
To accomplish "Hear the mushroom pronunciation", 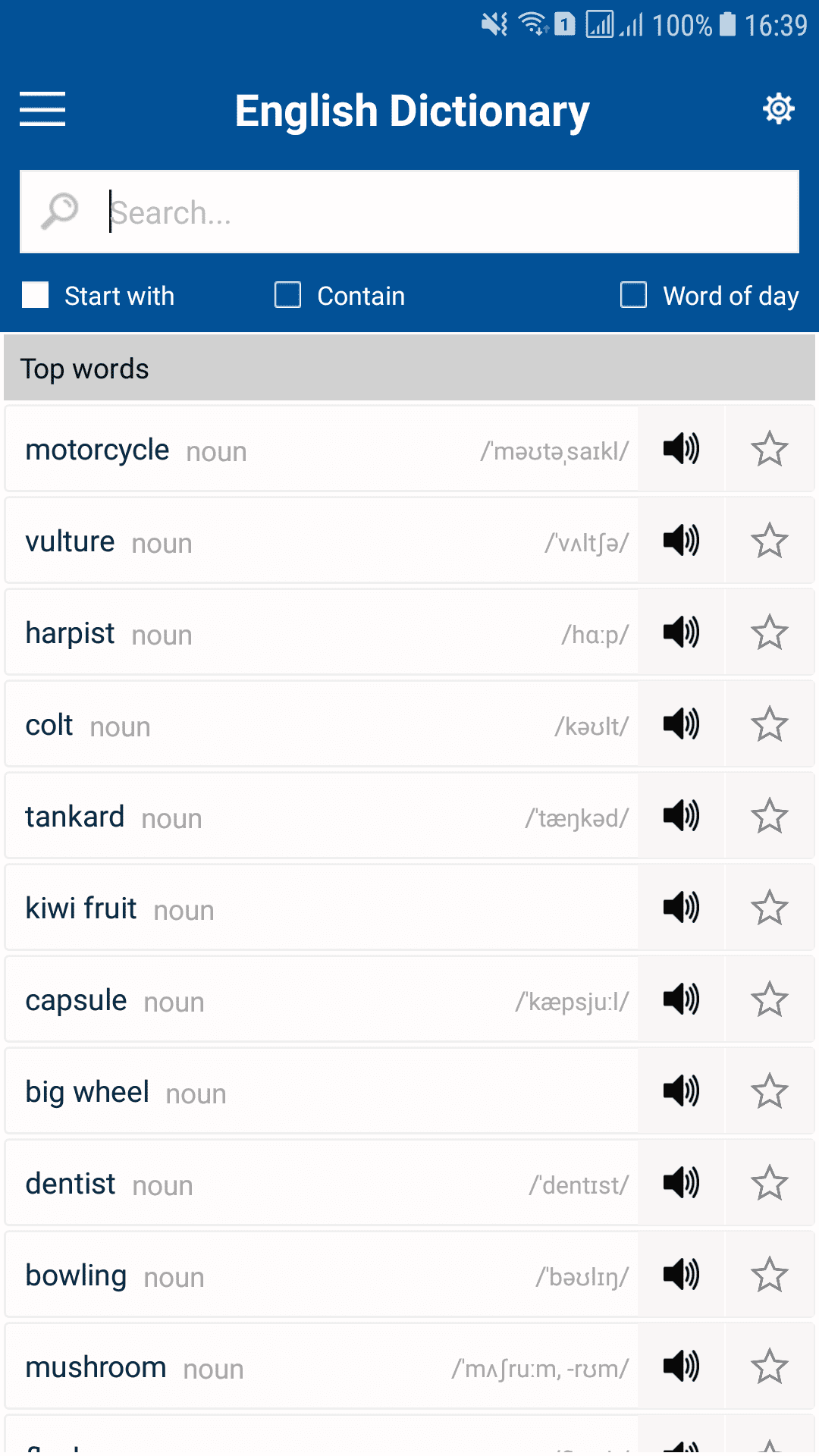I will point(681,1367).
